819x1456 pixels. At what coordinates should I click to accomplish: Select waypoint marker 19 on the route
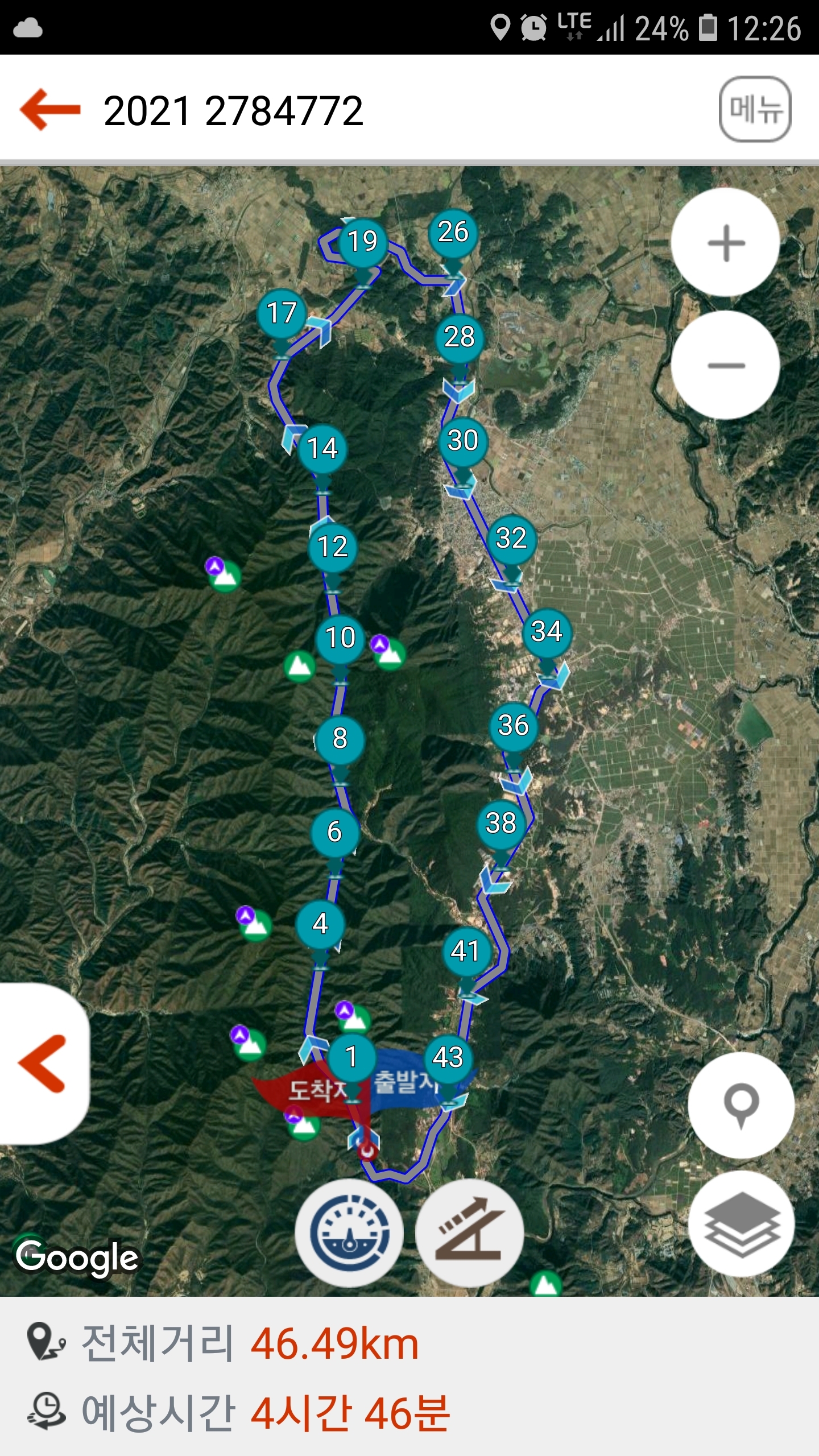point(363,242)
